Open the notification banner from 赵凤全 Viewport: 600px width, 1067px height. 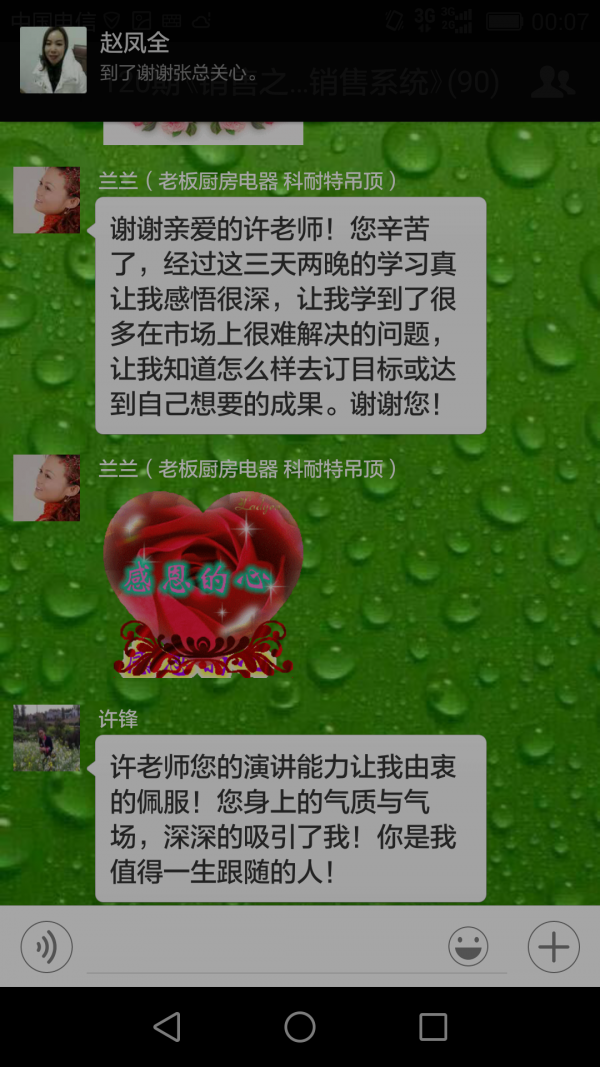(x=300, y=60)
